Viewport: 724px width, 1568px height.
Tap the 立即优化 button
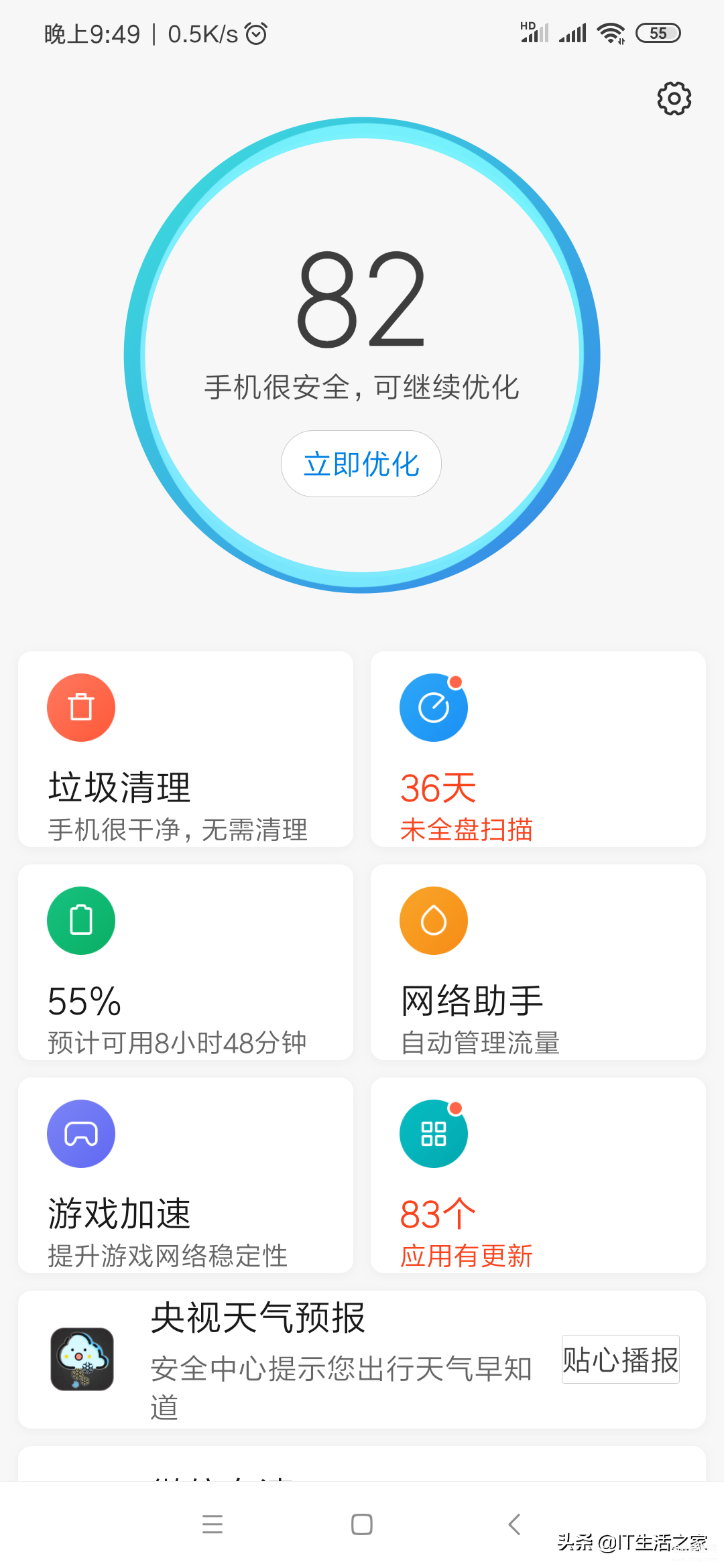(x=361, y=464)
